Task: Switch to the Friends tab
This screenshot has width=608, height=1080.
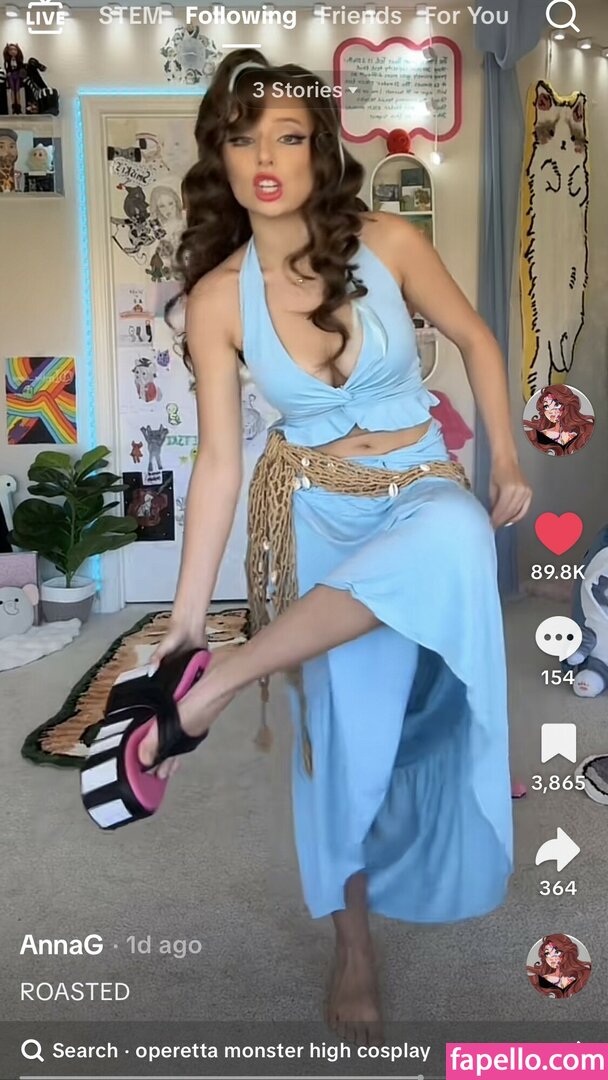Action: tap(360, 17)
